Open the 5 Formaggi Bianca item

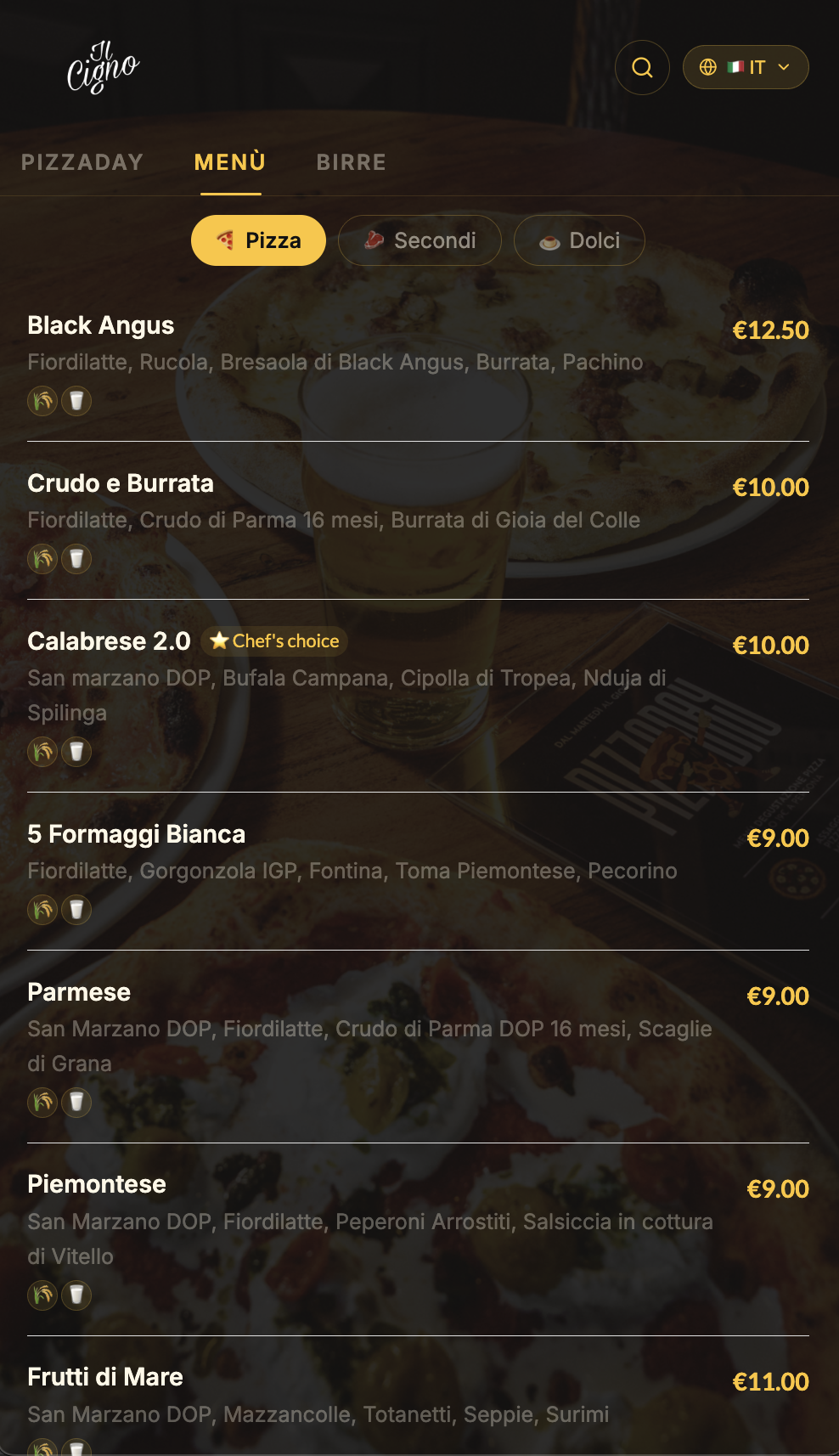[x=136, y=834]
